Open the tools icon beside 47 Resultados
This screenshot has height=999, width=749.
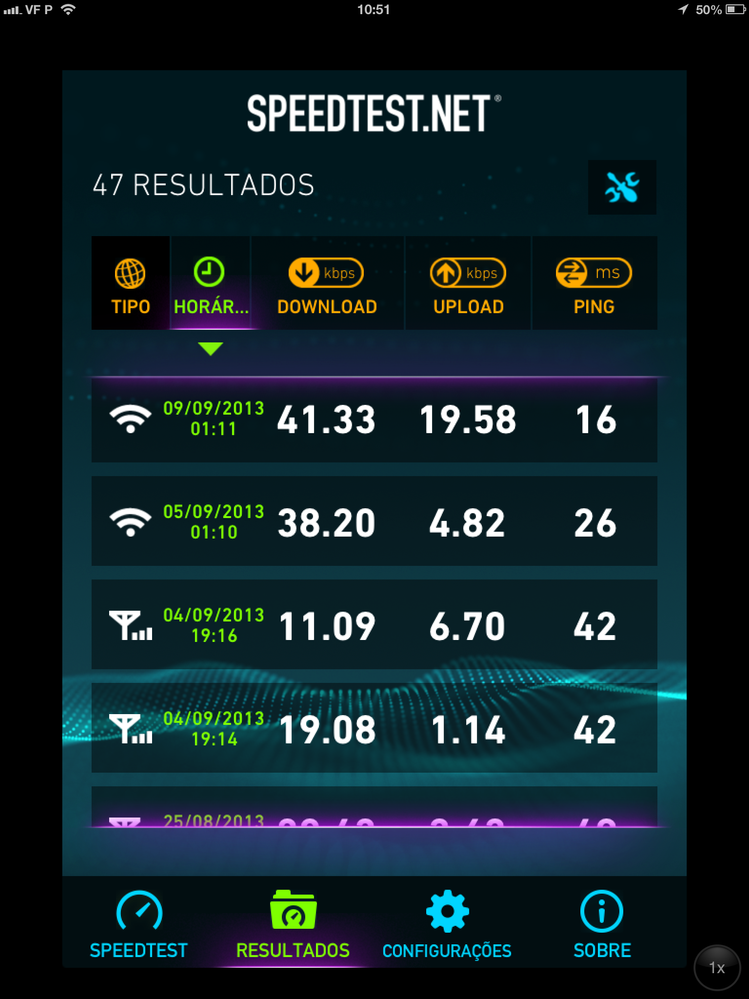621,187
